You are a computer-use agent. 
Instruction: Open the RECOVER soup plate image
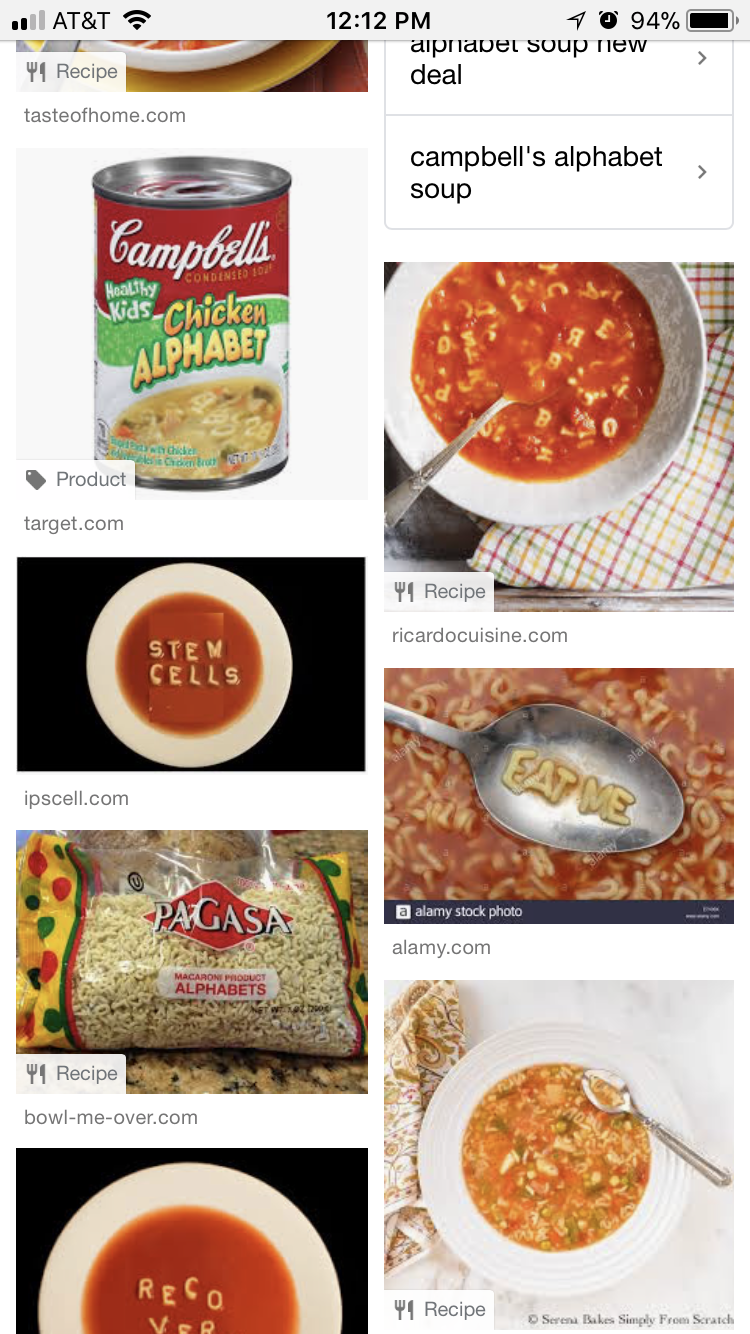coord(192,1241)
